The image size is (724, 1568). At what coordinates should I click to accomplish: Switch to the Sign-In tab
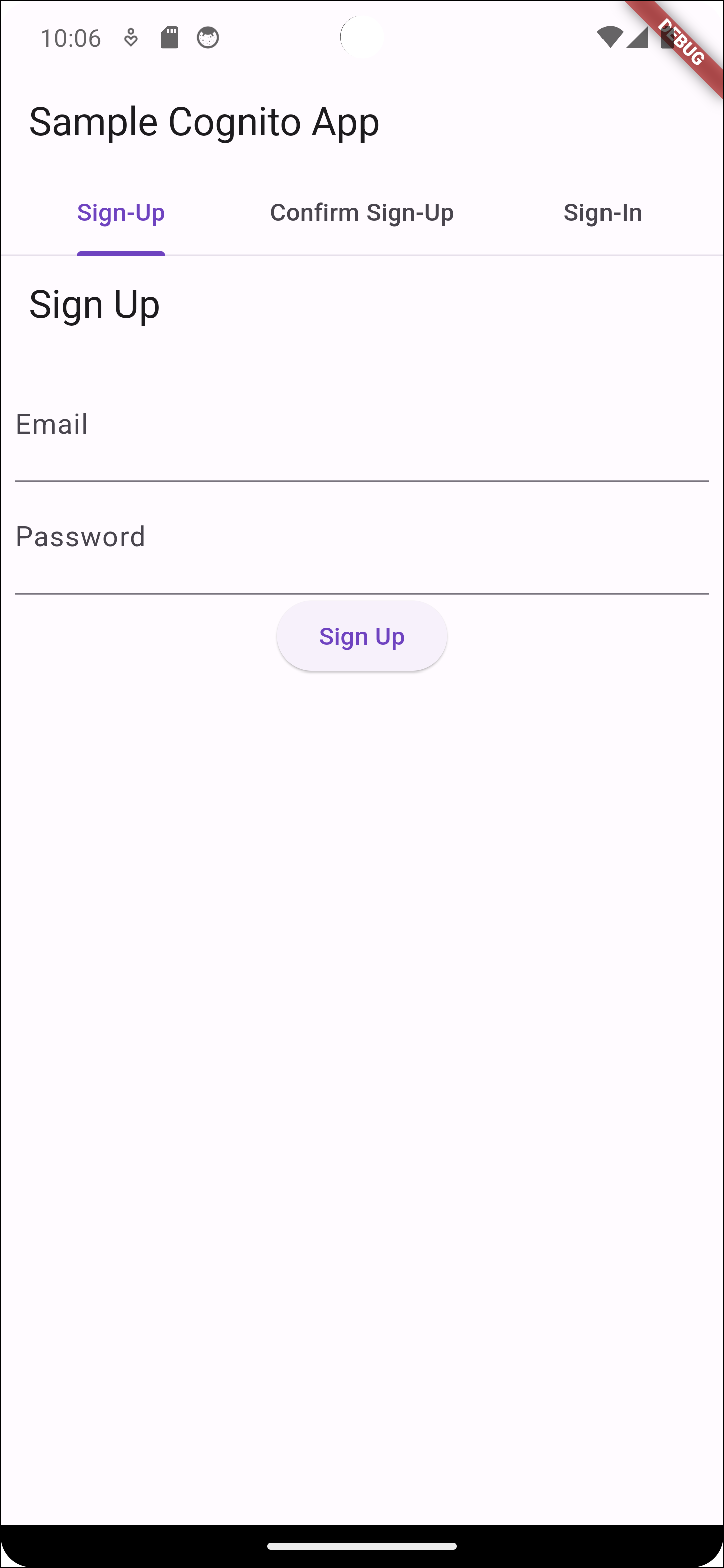(603, 213)
